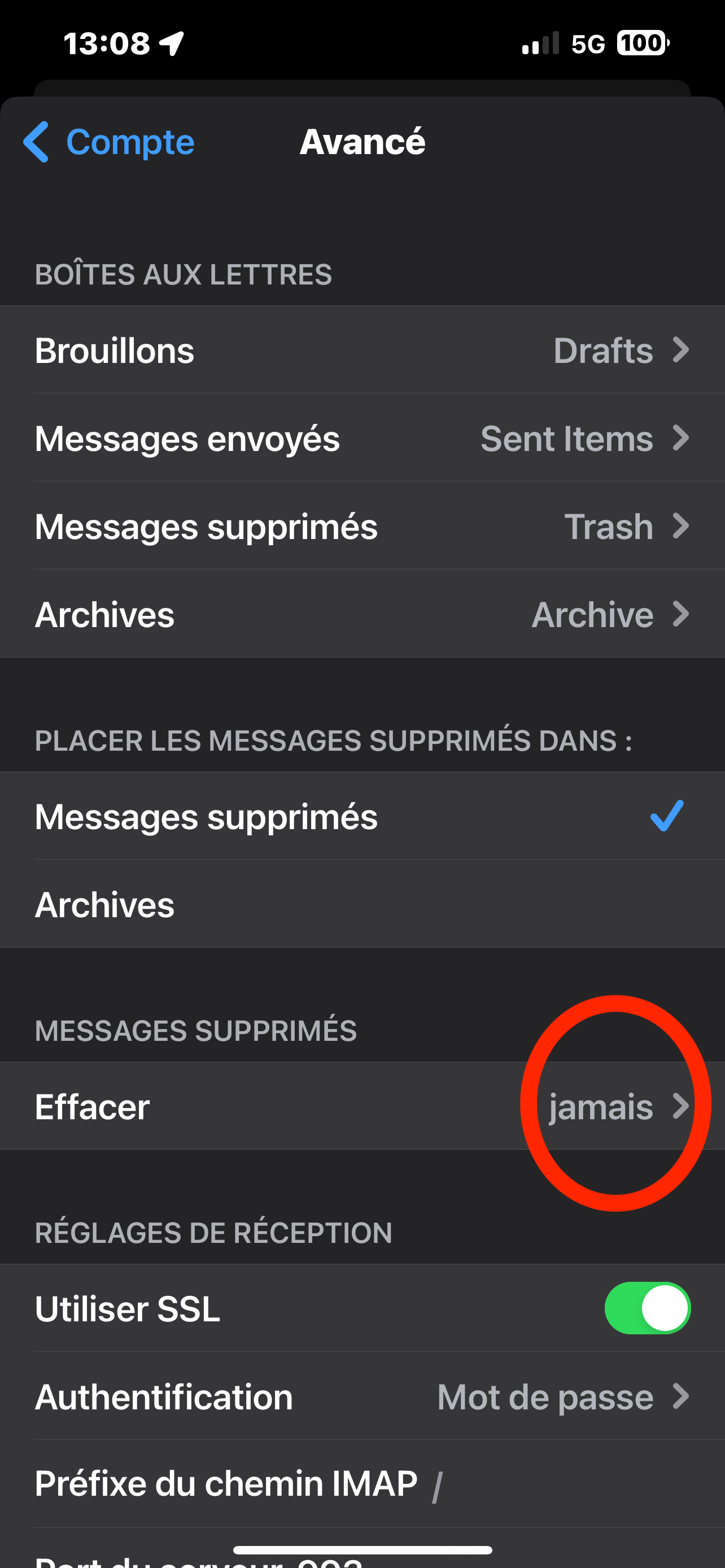Open the Archives Archive mailbox setting
Screen dimensions: 725x1568
tap(362, 614)
